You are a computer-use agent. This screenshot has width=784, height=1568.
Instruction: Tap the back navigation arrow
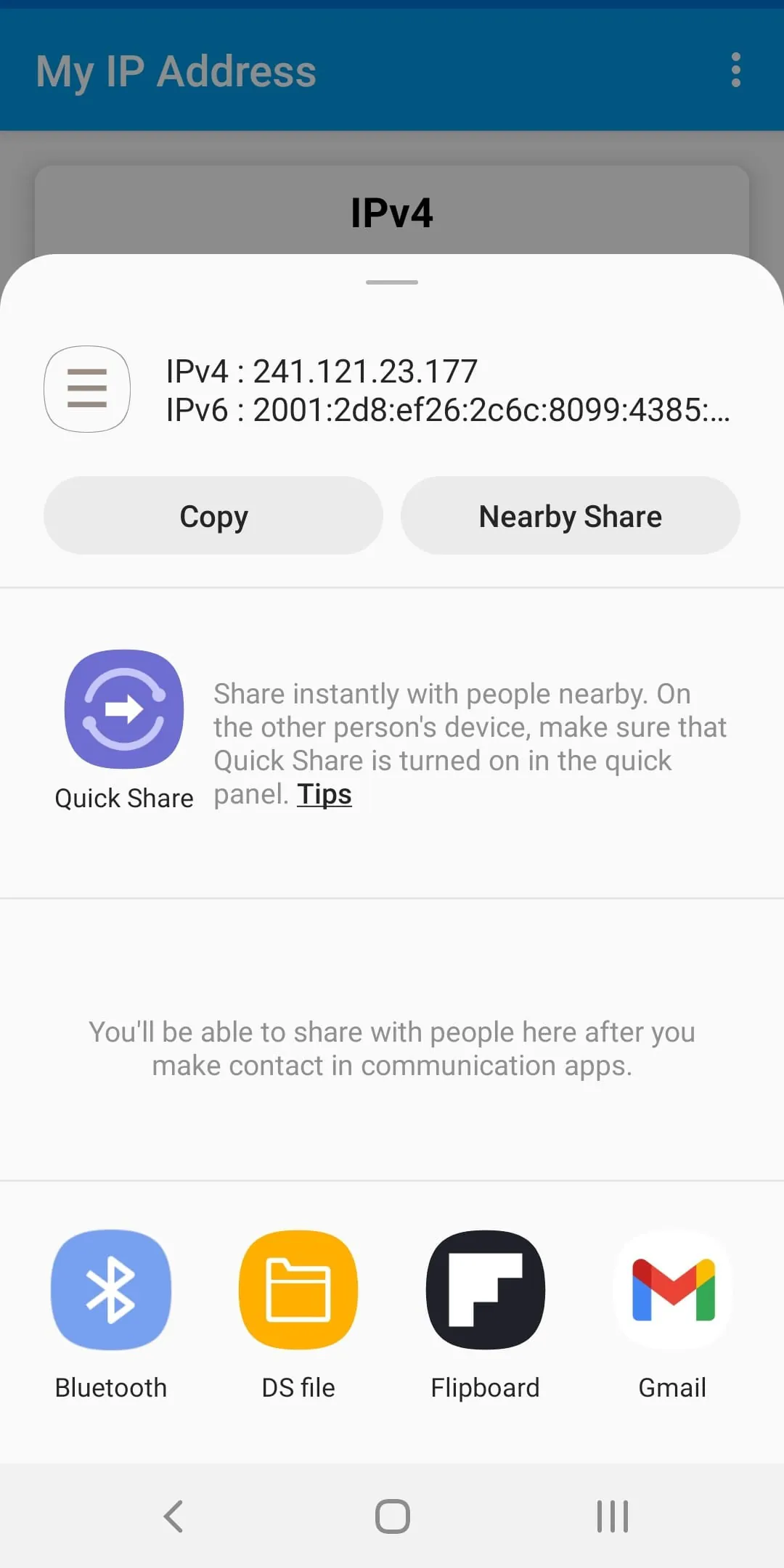173,1516
